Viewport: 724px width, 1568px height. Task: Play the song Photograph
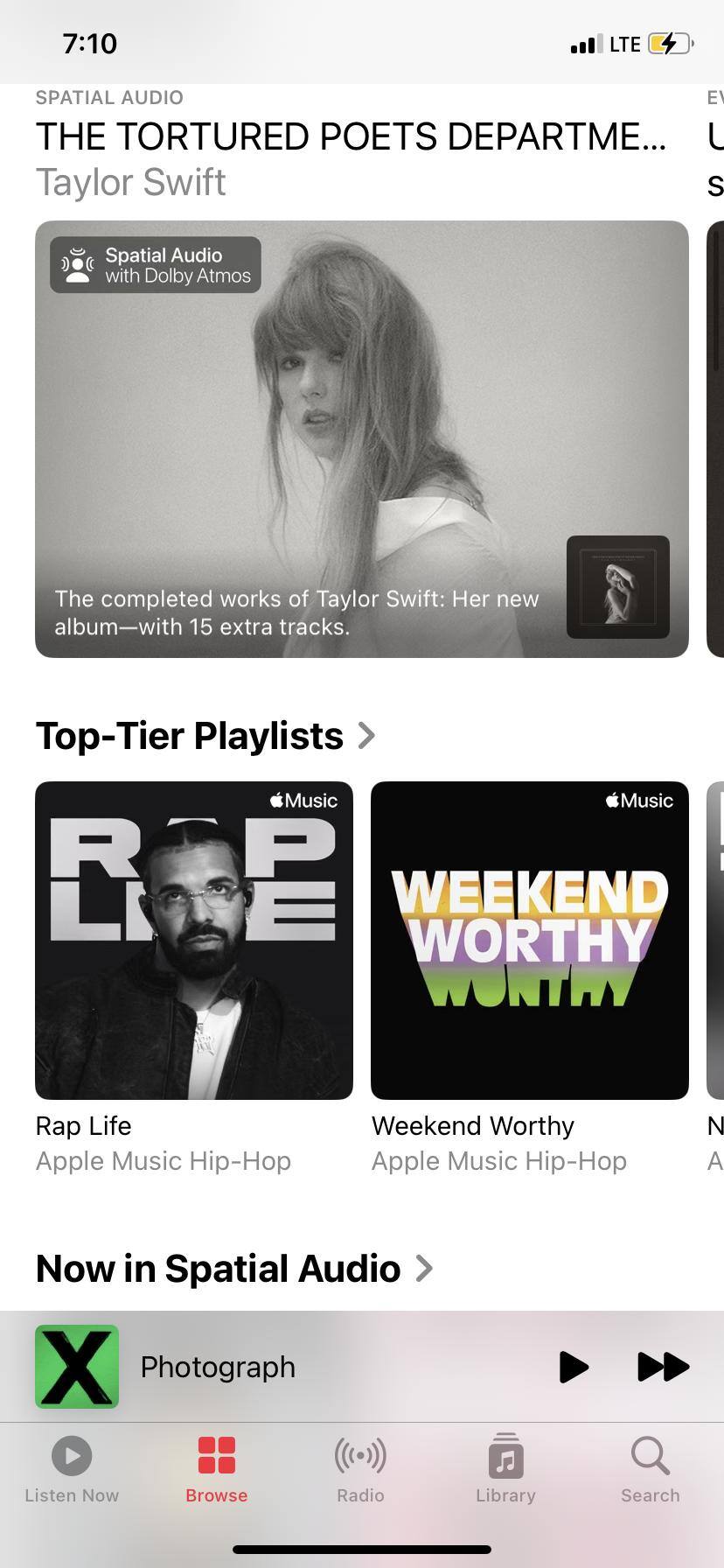pos(573,1367)
